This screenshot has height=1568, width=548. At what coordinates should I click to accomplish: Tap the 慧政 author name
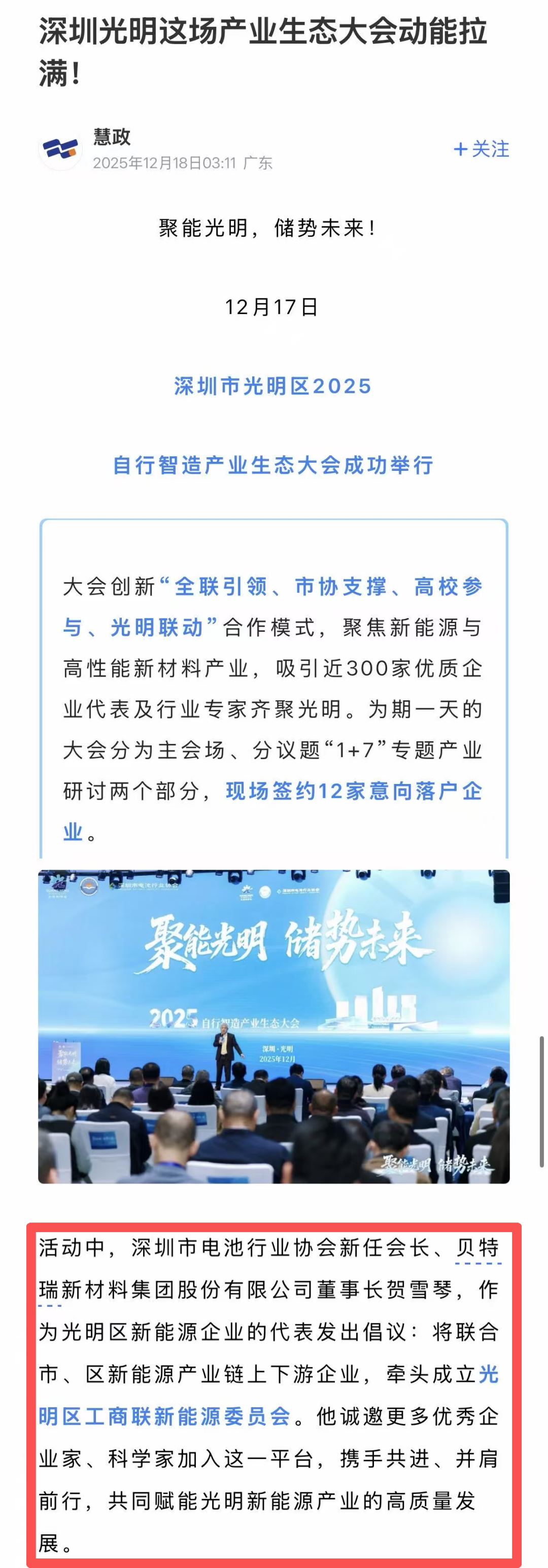[x=112, y=137]
